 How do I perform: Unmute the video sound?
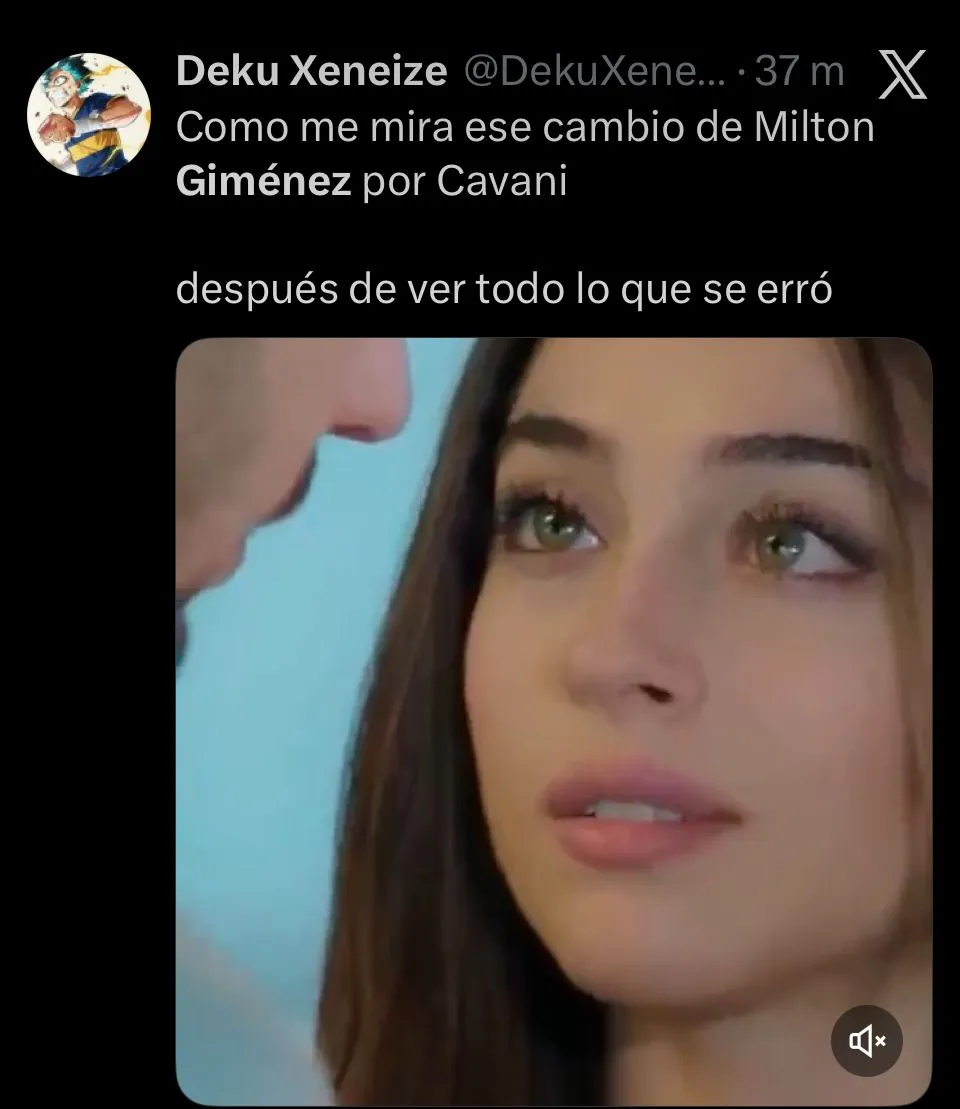pos(866,1041)
